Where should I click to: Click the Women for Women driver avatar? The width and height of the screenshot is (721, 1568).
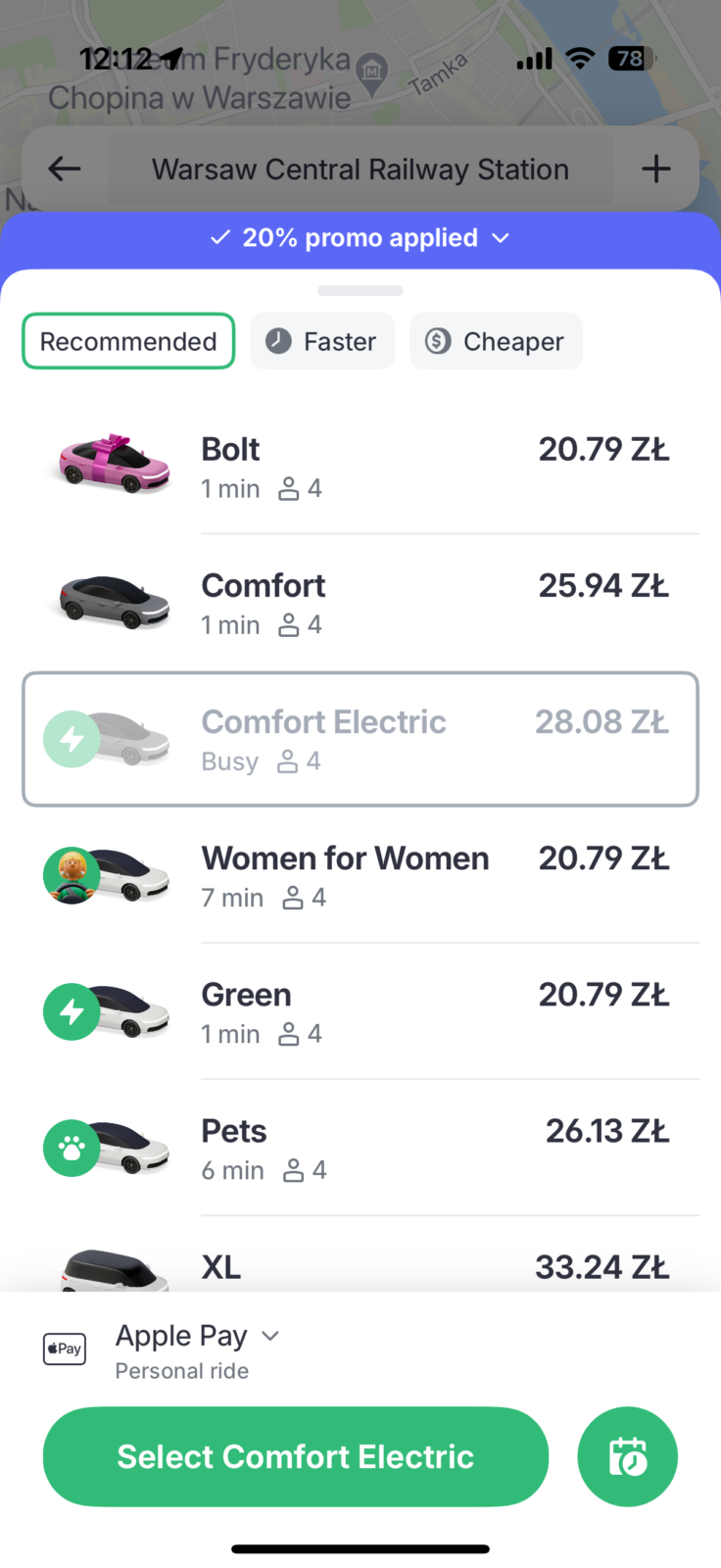pyautogui.click(x=71, y=875)
